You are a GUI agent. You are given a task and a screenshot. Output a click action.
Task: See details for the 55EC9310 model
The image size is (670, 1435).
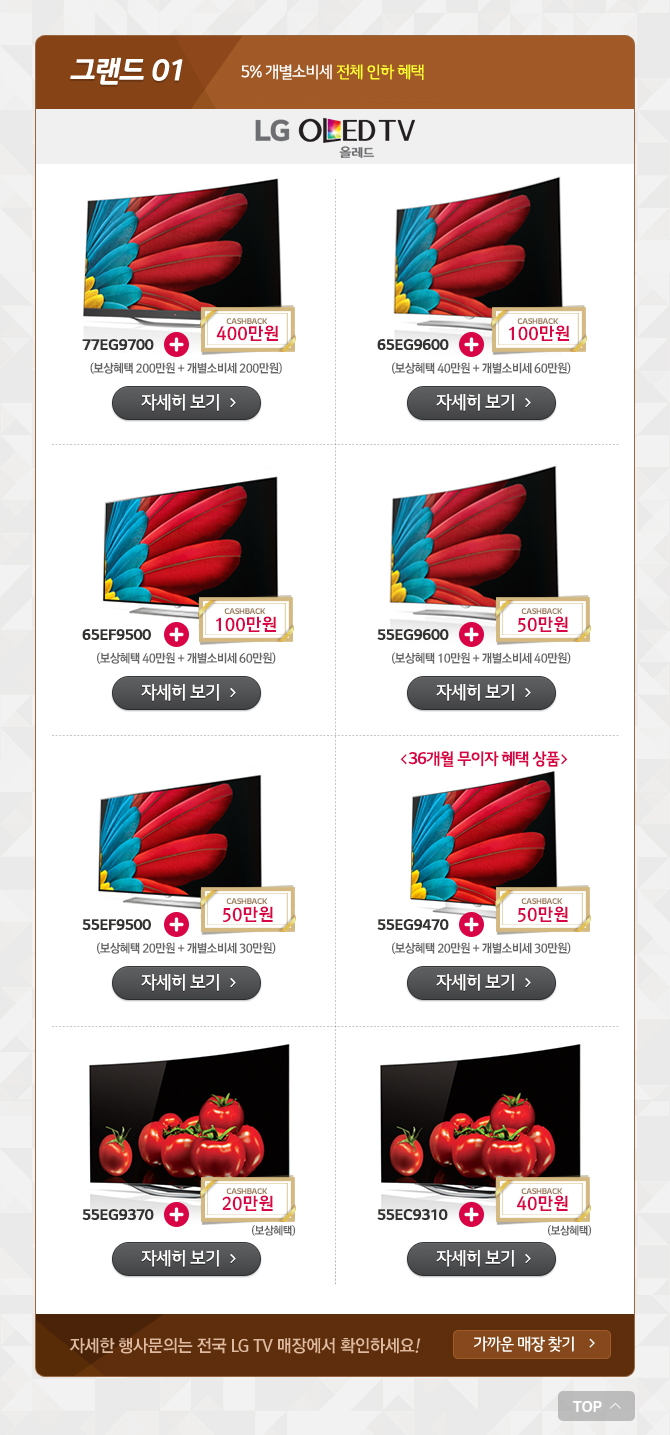(481, 1259)
